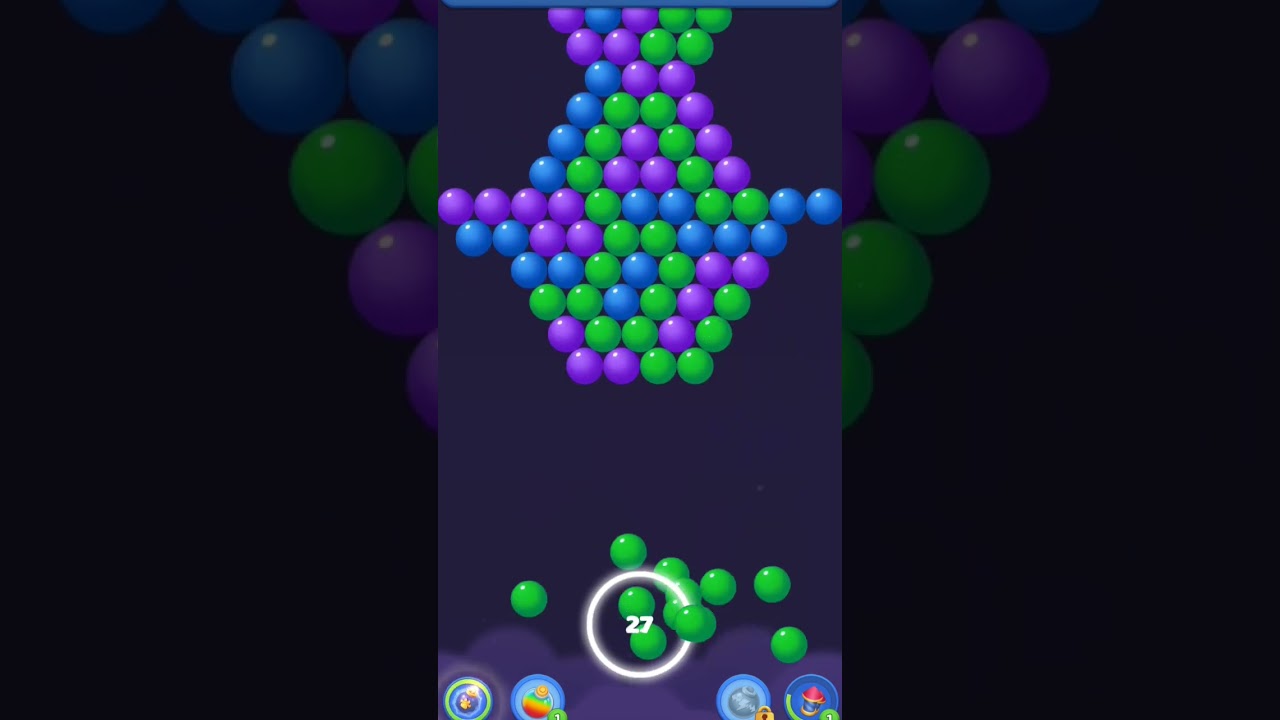Image resolution: width=1280 pixels, height=720 pixels.
Task: Activate the fireball booster
Action: click(x=467, y=700)
